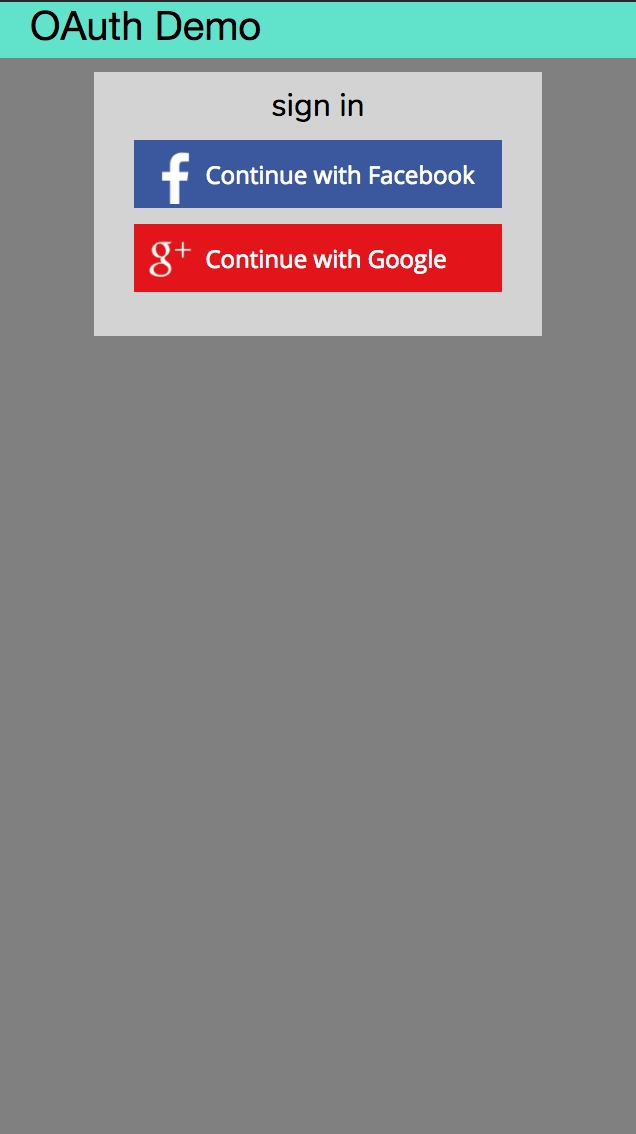Tap Continue with Facebook
The height and width of the screenshot is (1134, 636).
tap(317, 174)
